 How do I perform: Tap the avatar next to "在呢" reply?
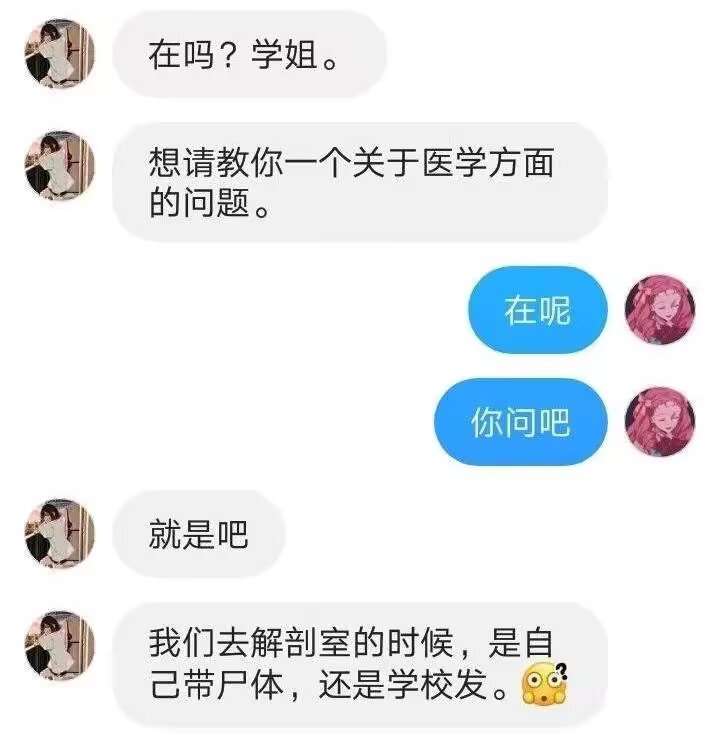[x=659, y=311]
